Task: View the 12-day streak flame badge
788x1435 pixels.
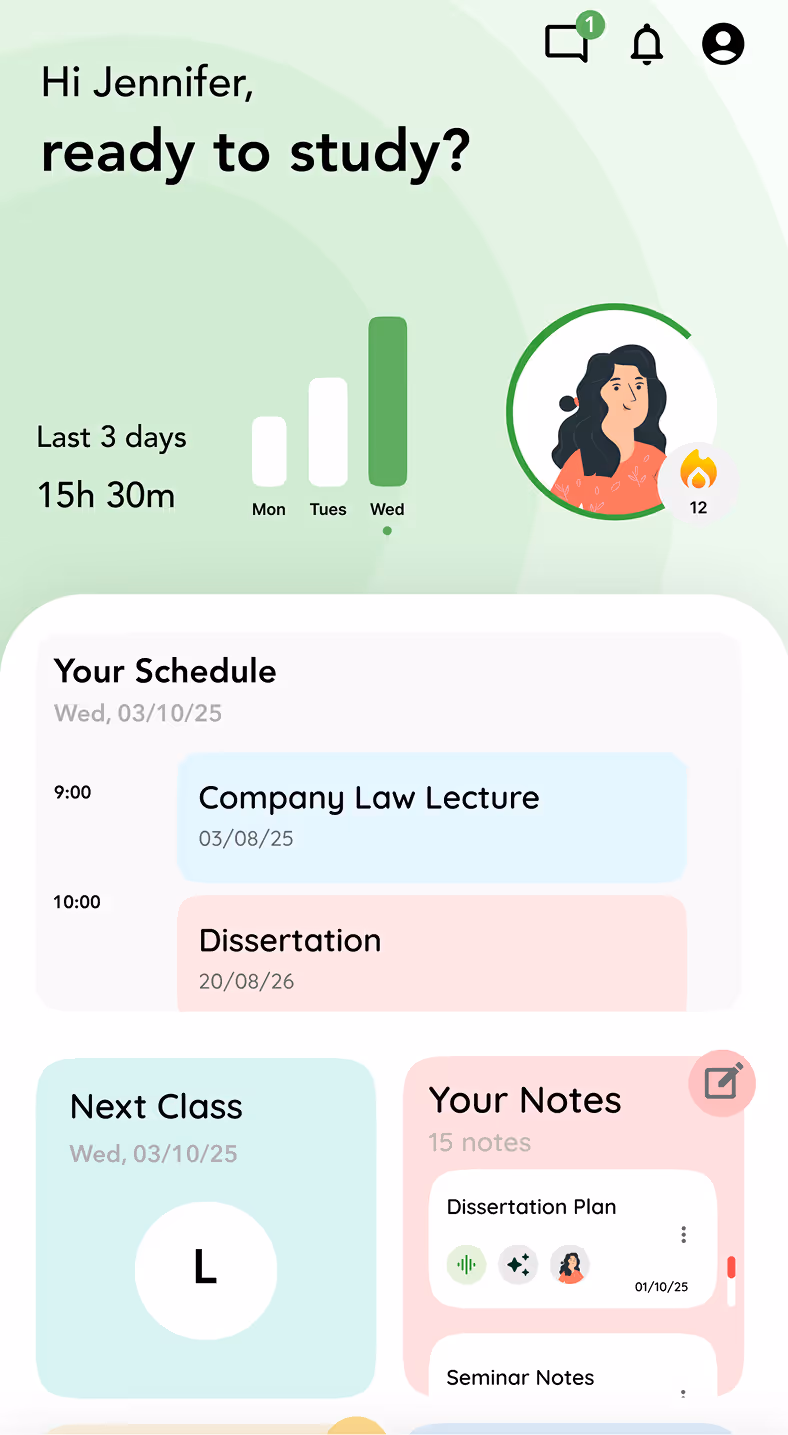Action: click(x=698, y=481)
